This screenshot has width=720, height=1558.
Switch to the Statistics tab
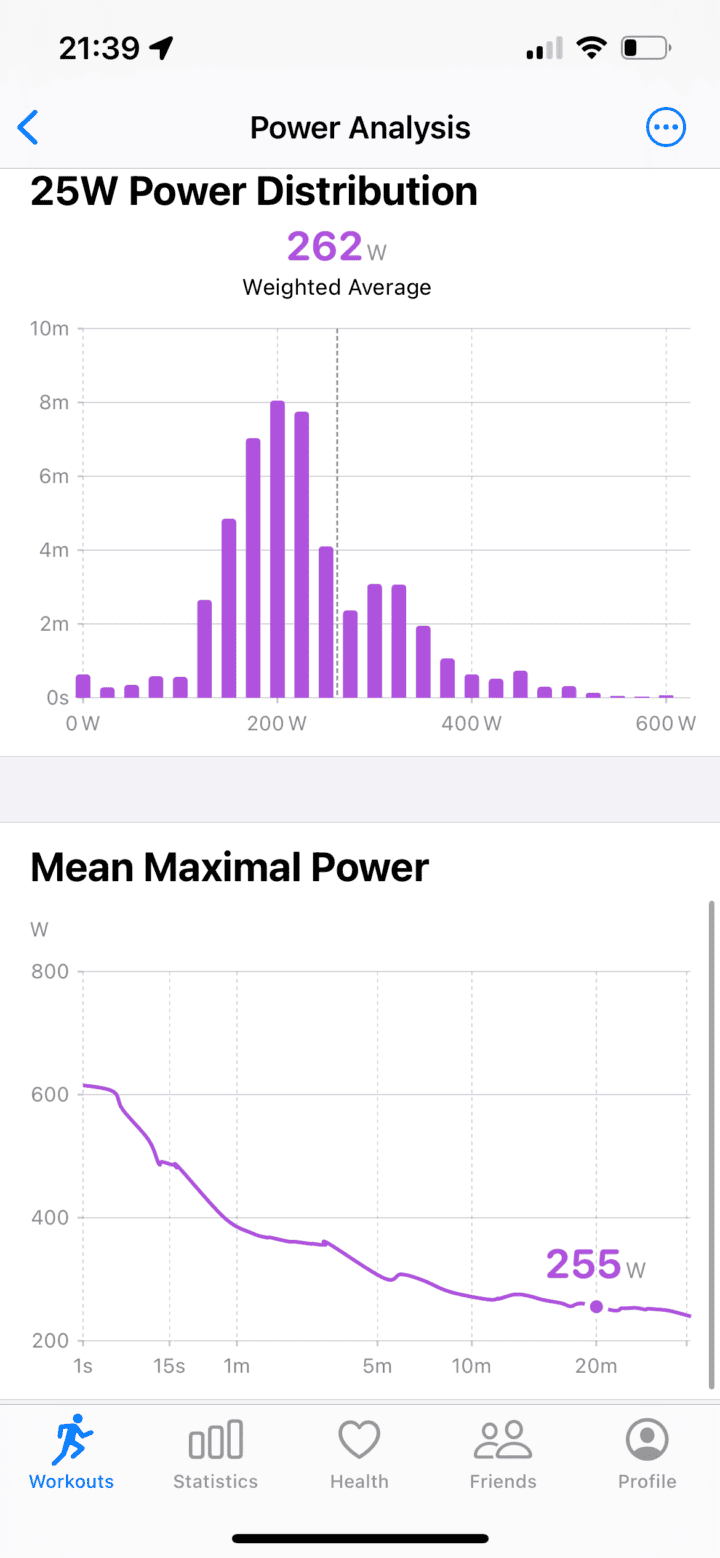click(215, 1455)
